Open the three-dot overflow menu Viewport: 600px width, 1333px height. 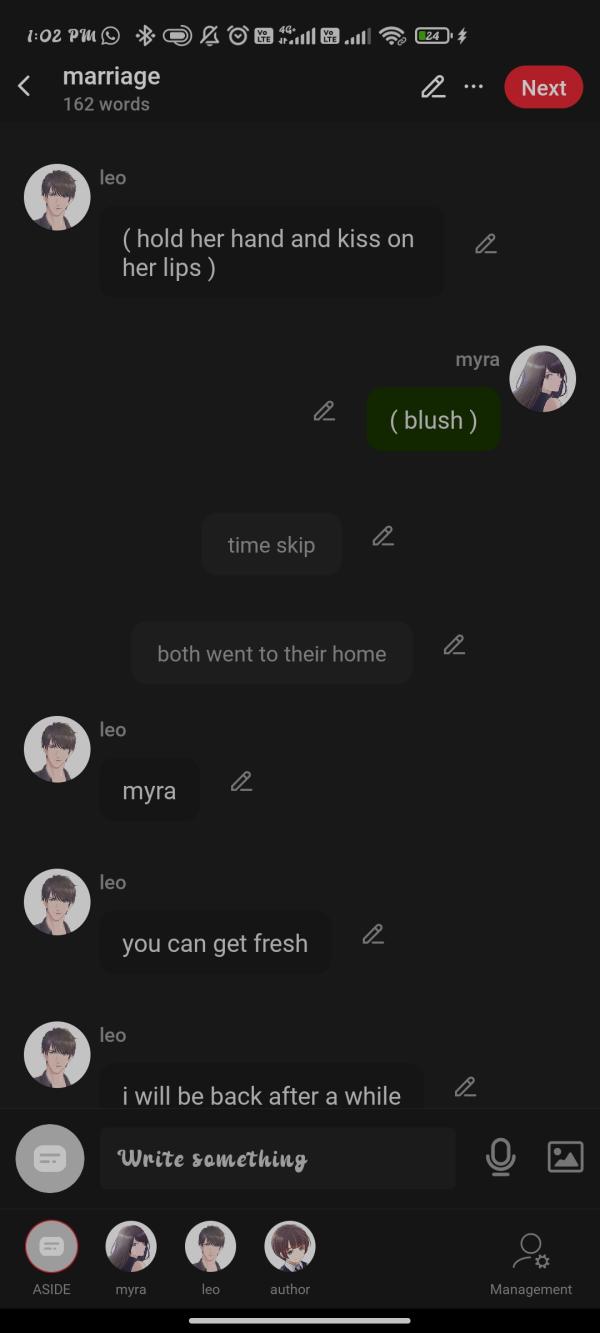(x=474, y=87)
